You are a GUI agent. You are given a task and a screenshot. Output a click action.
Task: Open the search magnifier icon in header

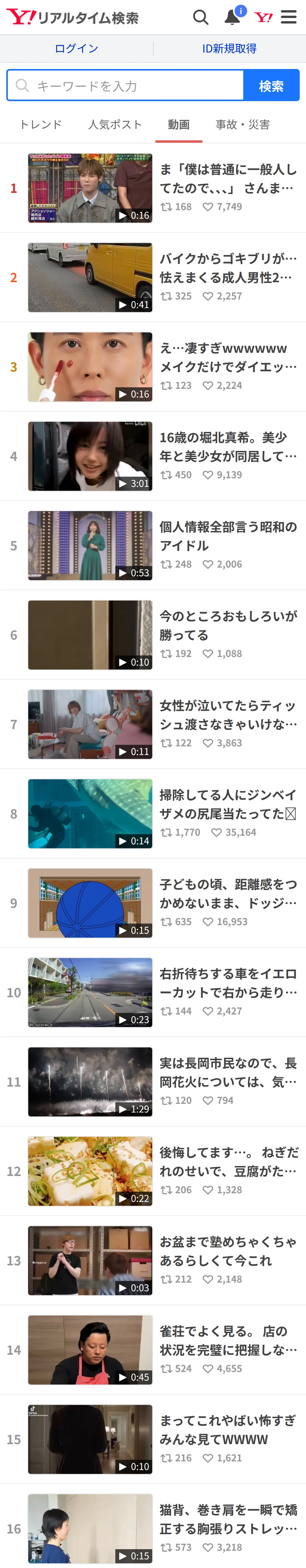click(201, 17)
